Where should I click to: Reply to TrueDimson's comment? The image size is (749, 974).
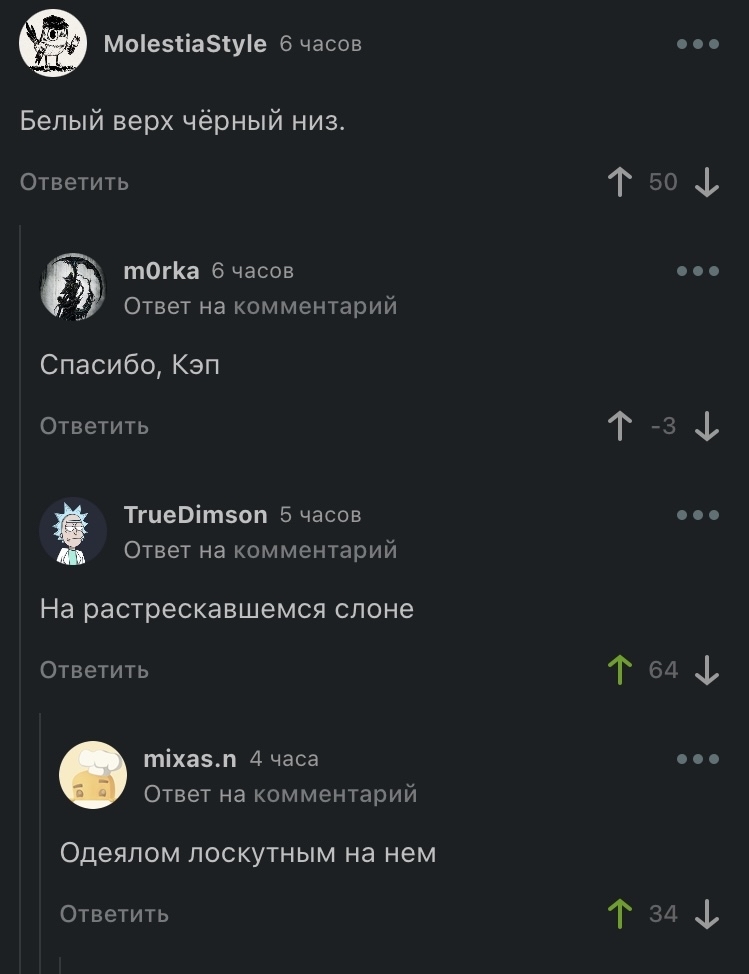(94, 670)
